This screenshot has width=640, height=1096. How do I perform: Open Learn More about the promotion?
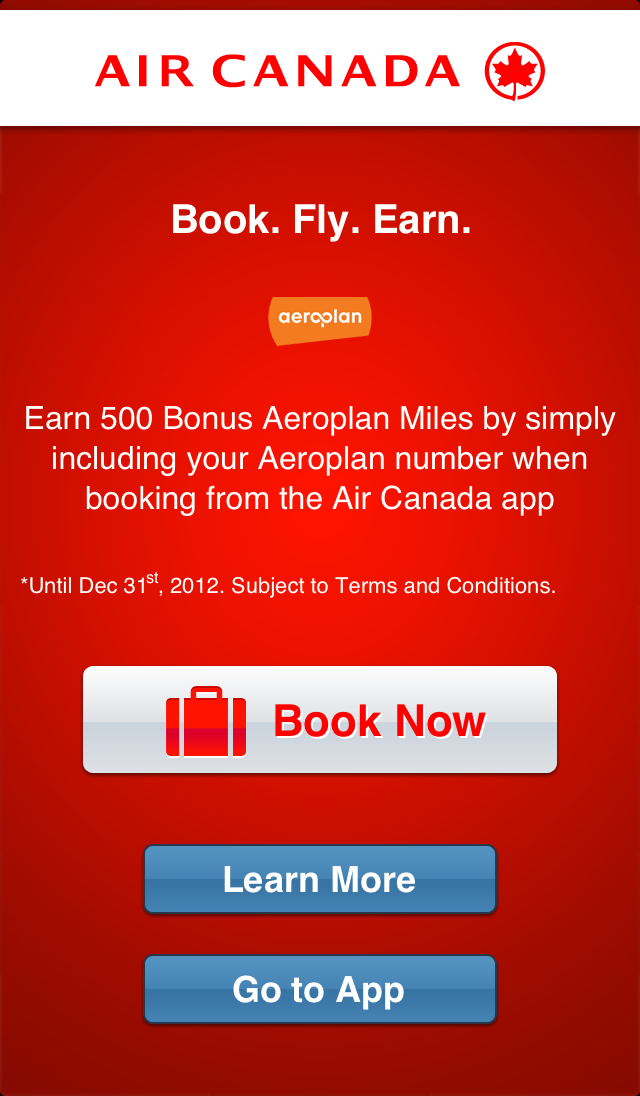[x=320, y=879]
